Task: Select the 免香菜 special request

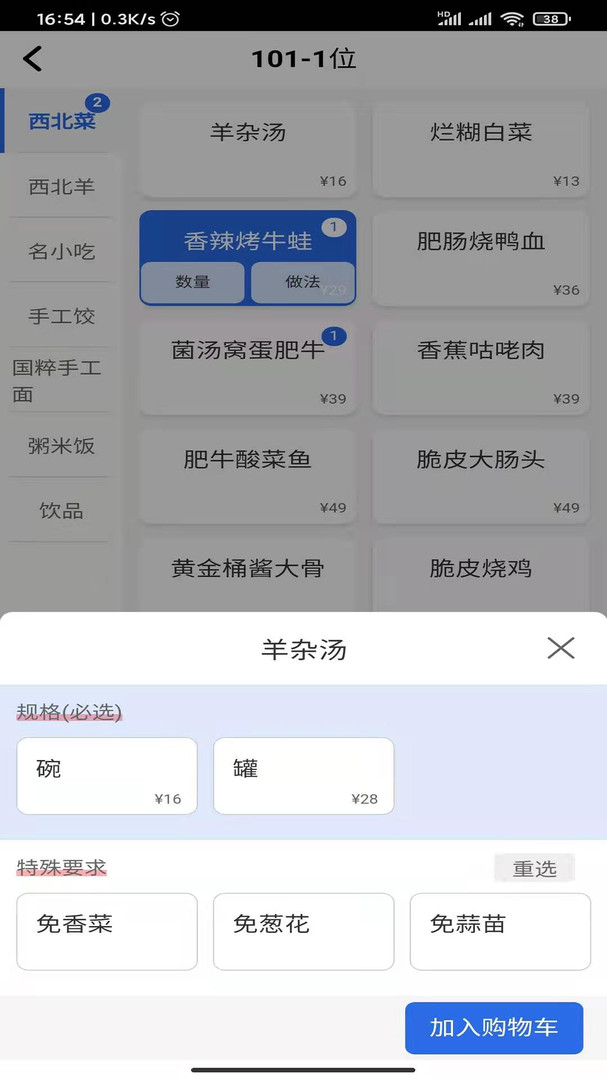Action: point(107,931)
